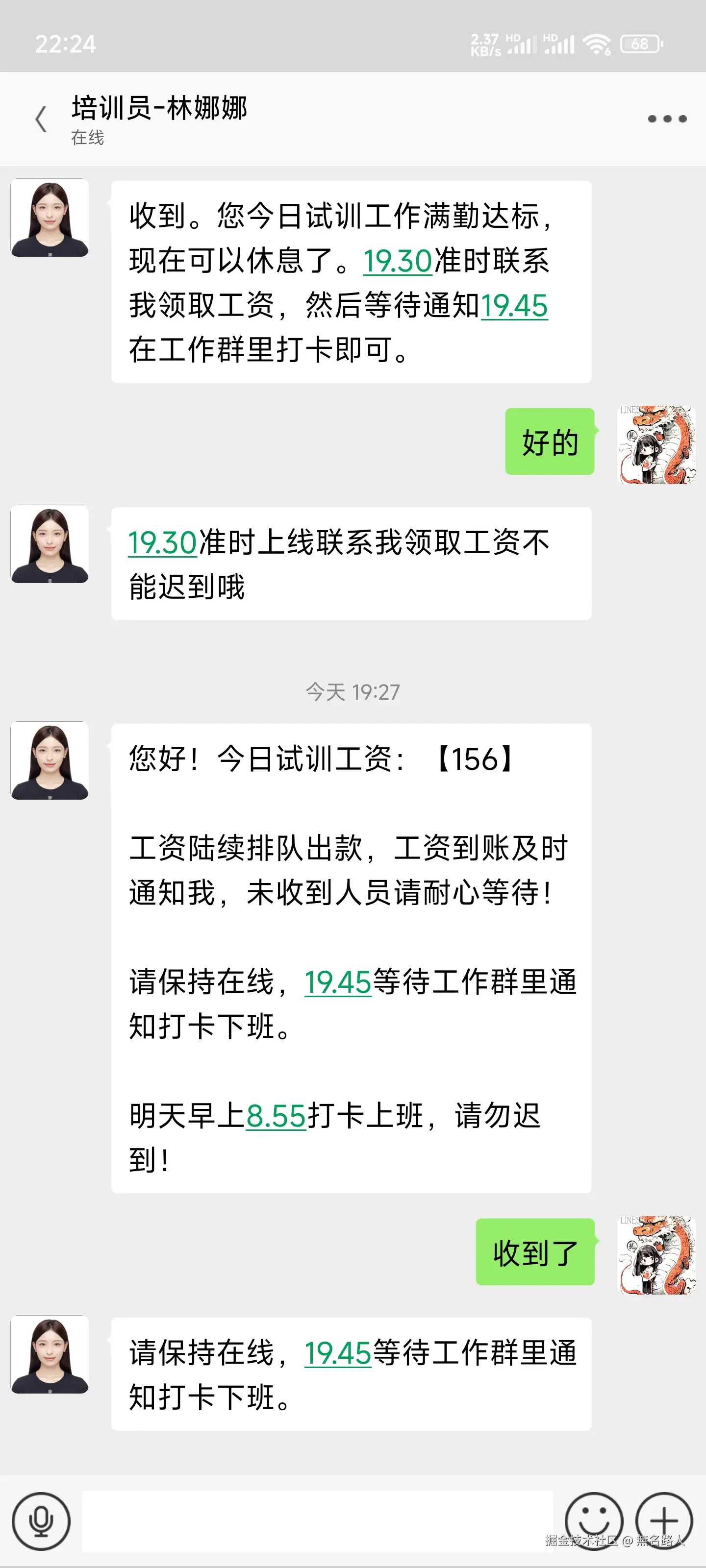Open 林娜娜's avatar beside the 今日试训工资 message

[50, 761]
